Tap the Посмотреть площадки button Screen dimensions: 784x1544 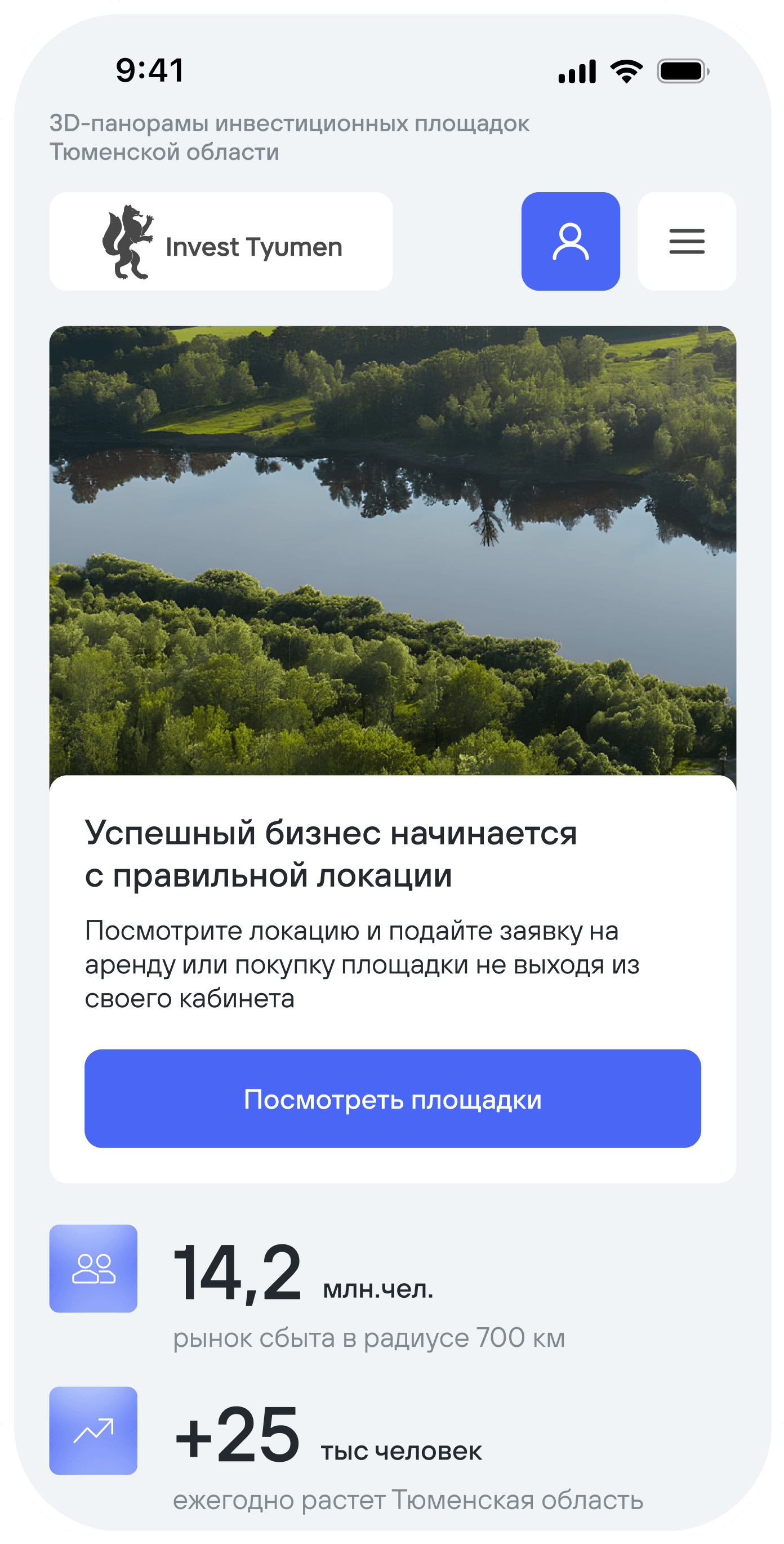(393, 1098)
